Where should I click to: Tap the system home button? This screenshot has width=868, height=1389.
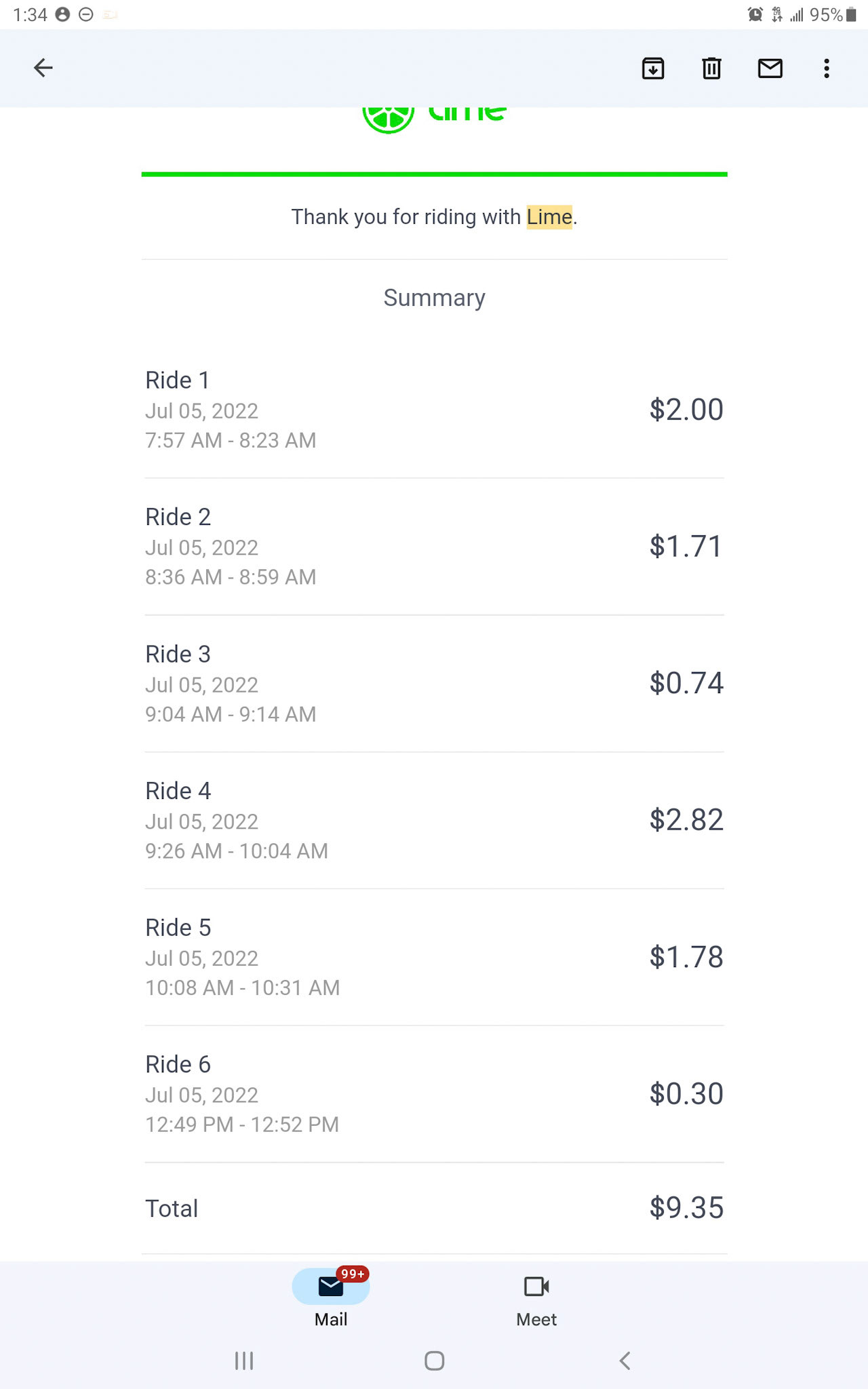pyautogui.click(x=434, y=1361)
